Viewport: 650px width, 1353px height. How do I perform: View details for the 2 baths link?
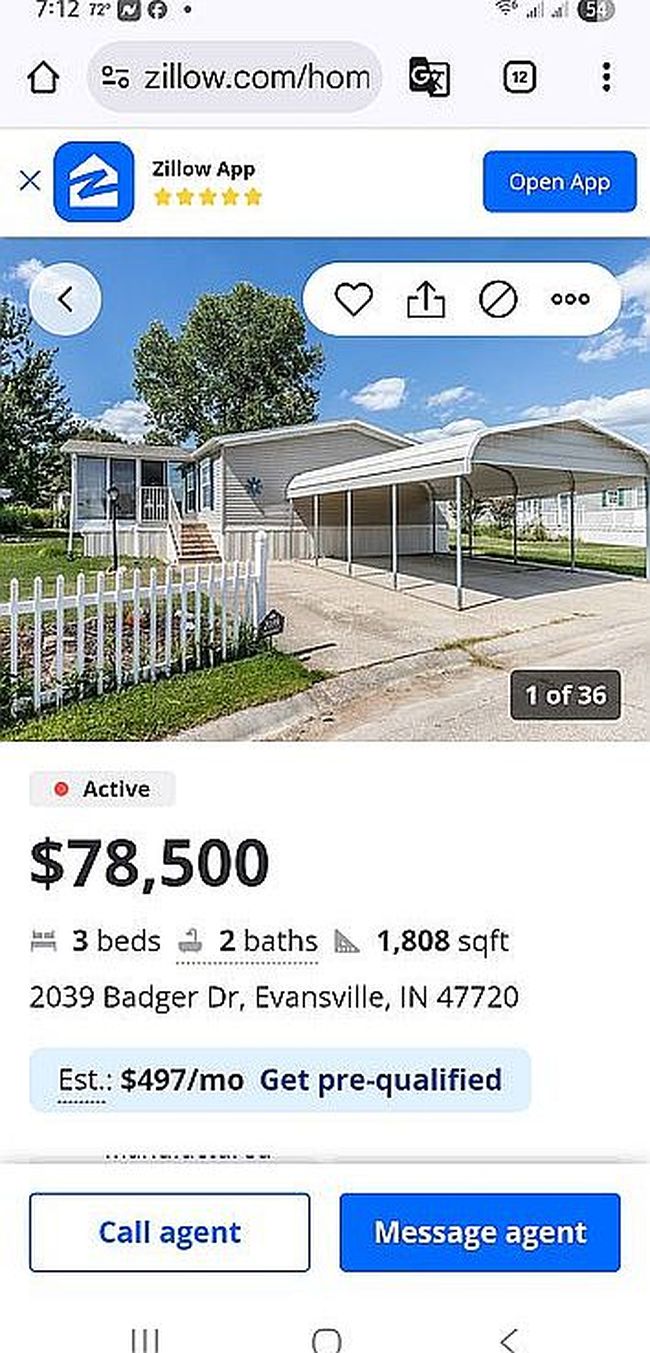pyautogui.click(x=267, y=941)
